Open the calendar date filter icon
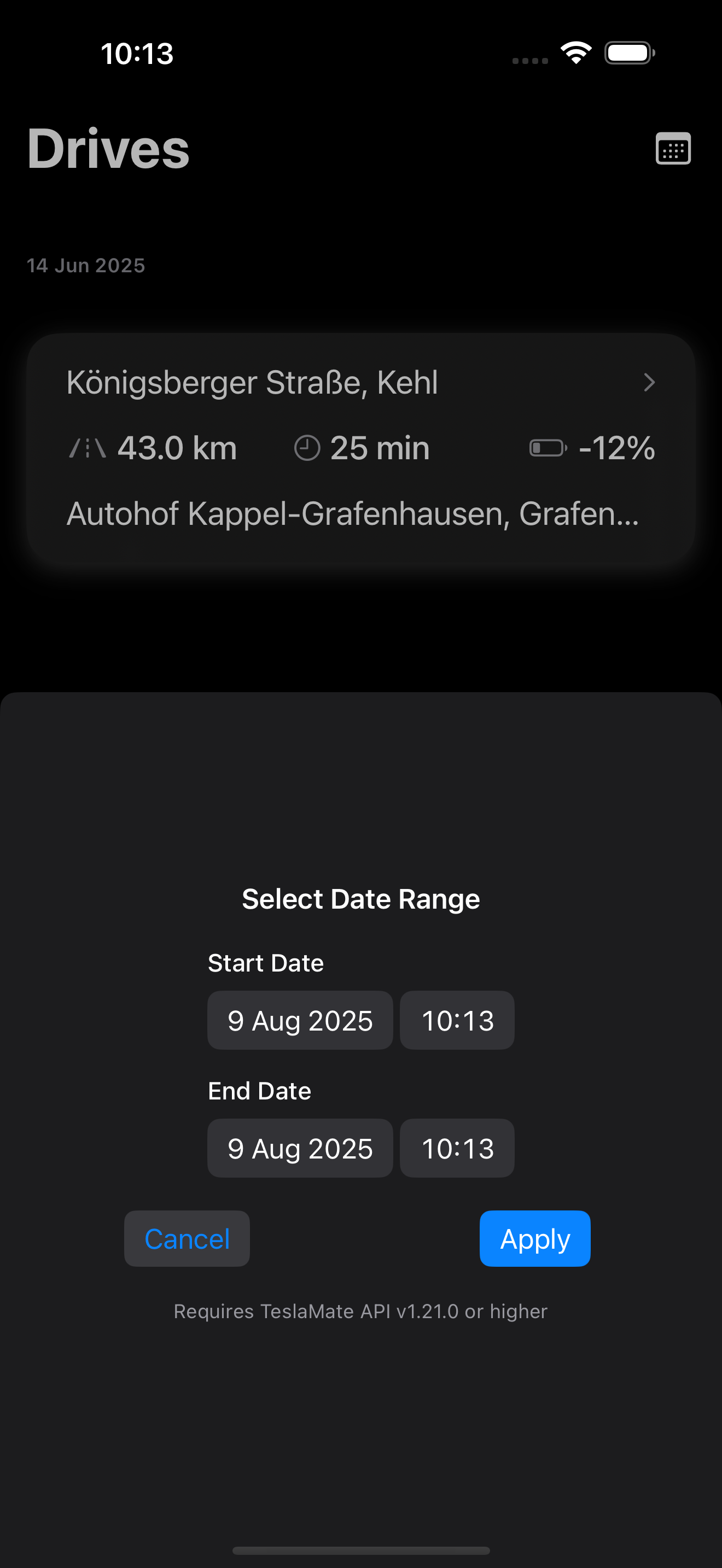 coord(673,148)
